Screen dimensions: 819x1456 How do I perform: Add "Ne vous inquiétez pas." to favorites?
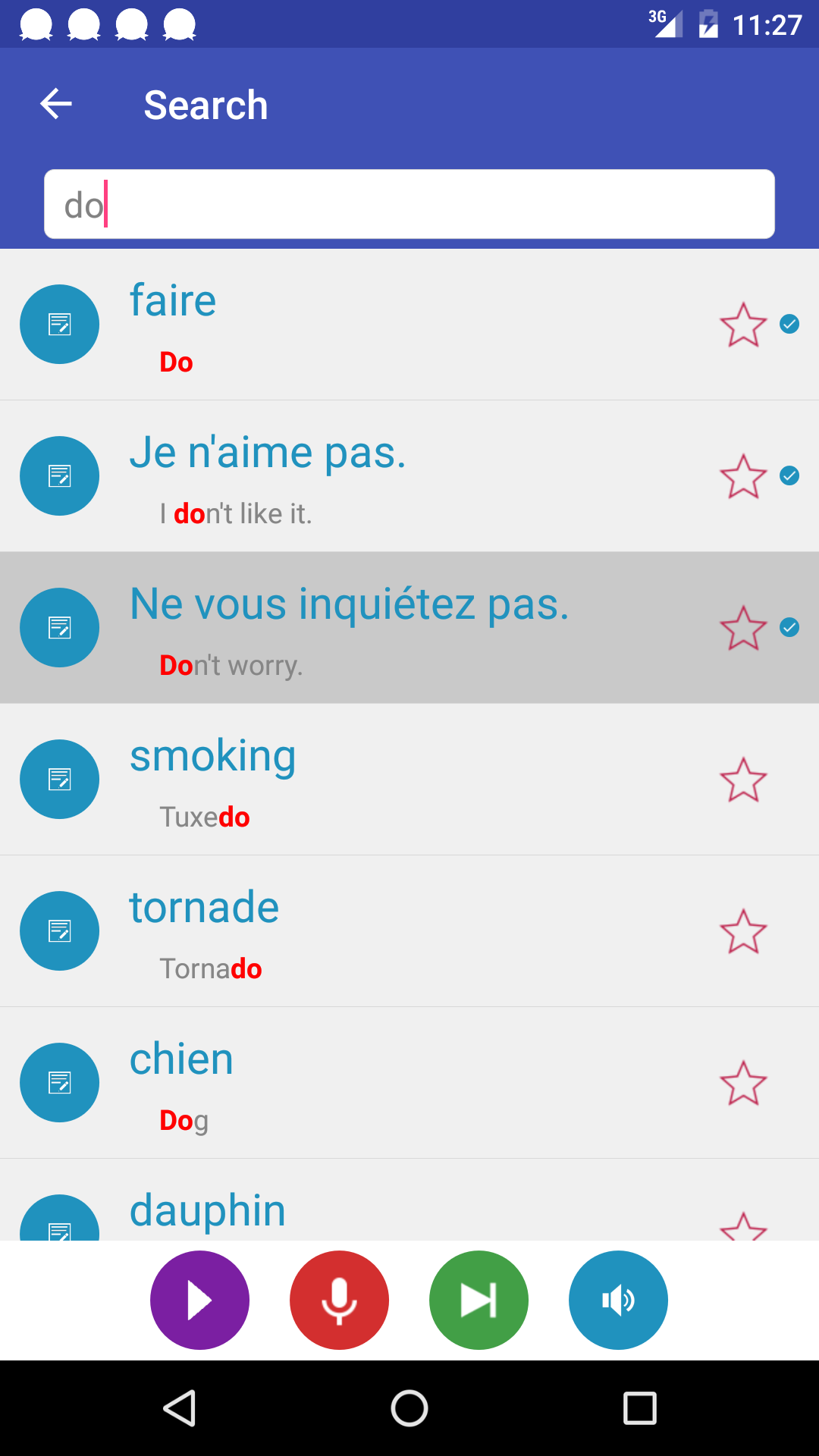[x=743, y=628]
